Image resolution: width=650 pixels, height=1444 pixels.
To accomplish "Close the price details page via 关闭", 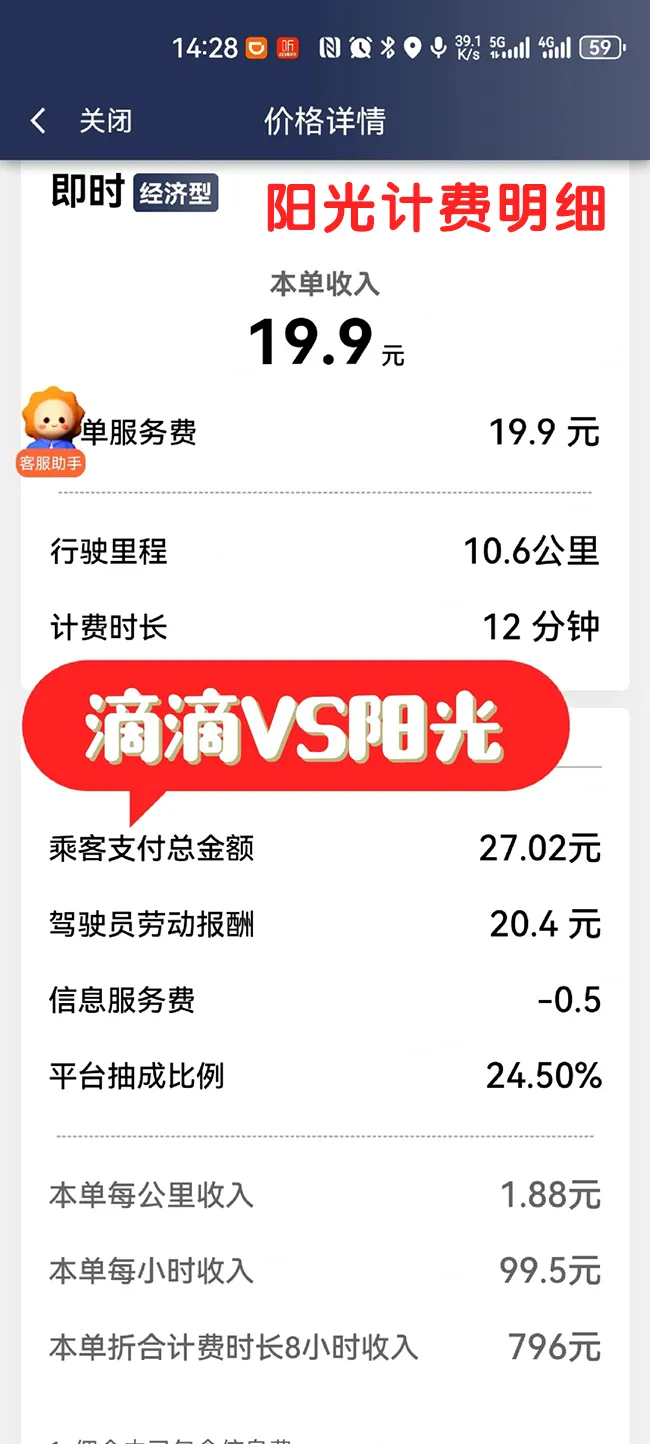I will (x=105, y=122).
